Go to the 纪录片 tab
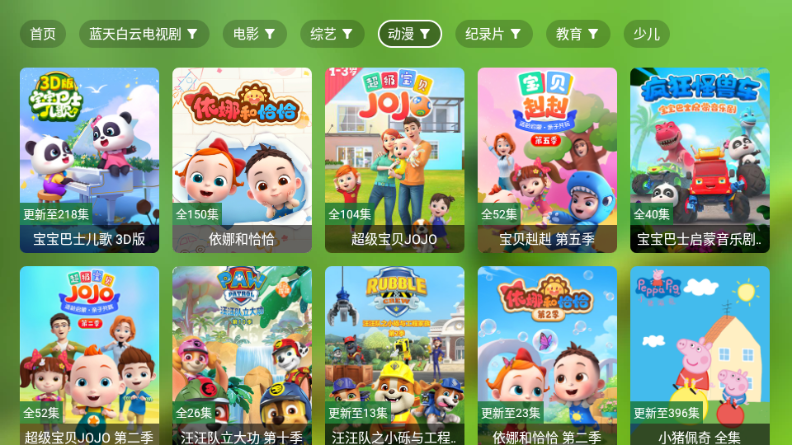Viewport: 792px width, 445px height. click(x=493, y=34)
